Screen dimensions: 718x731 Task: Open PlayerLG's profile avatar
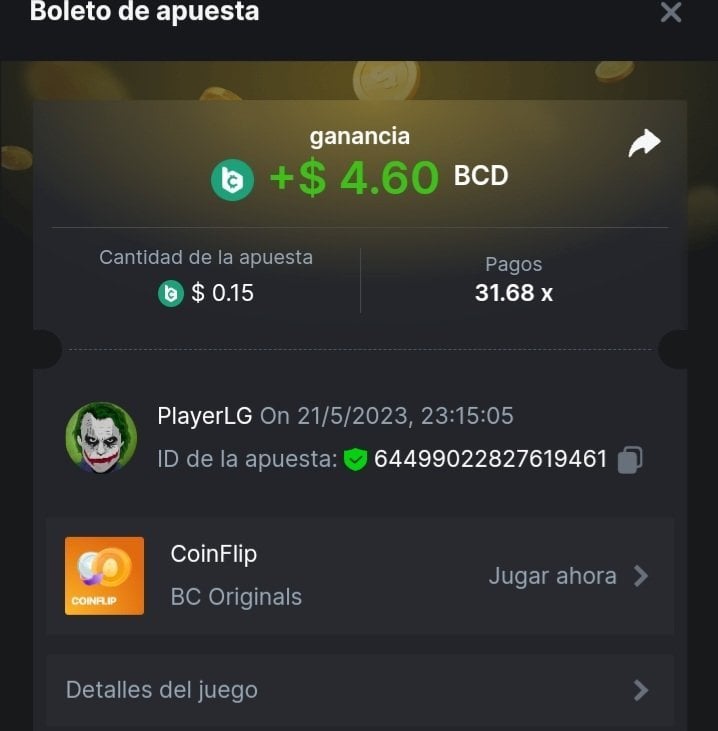point(101,437)
